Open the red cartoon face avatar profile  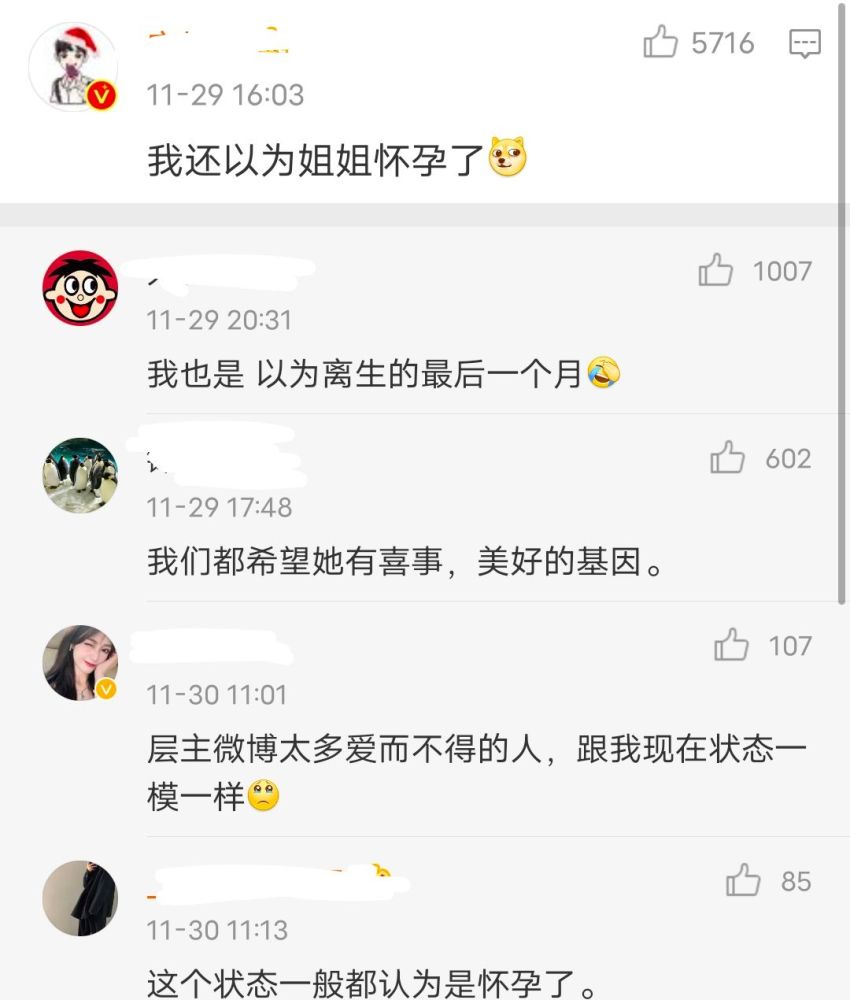pos(80,288)
